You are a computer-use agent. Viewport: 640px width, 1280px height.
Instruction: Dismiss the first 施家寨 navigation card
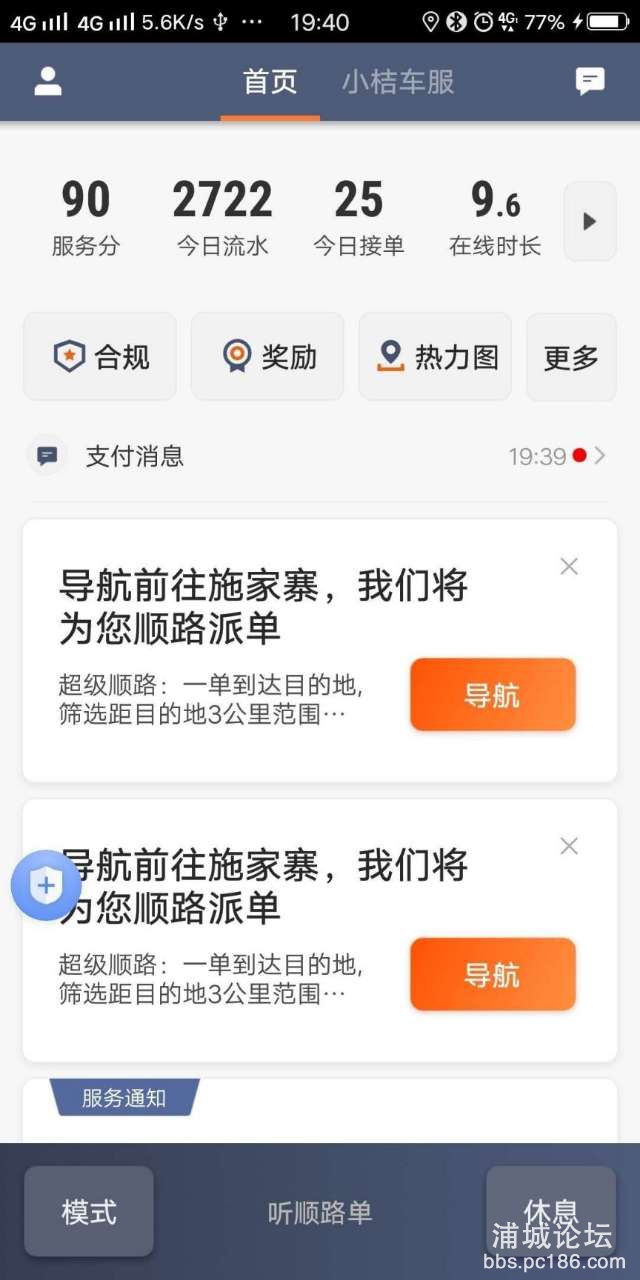569,567
